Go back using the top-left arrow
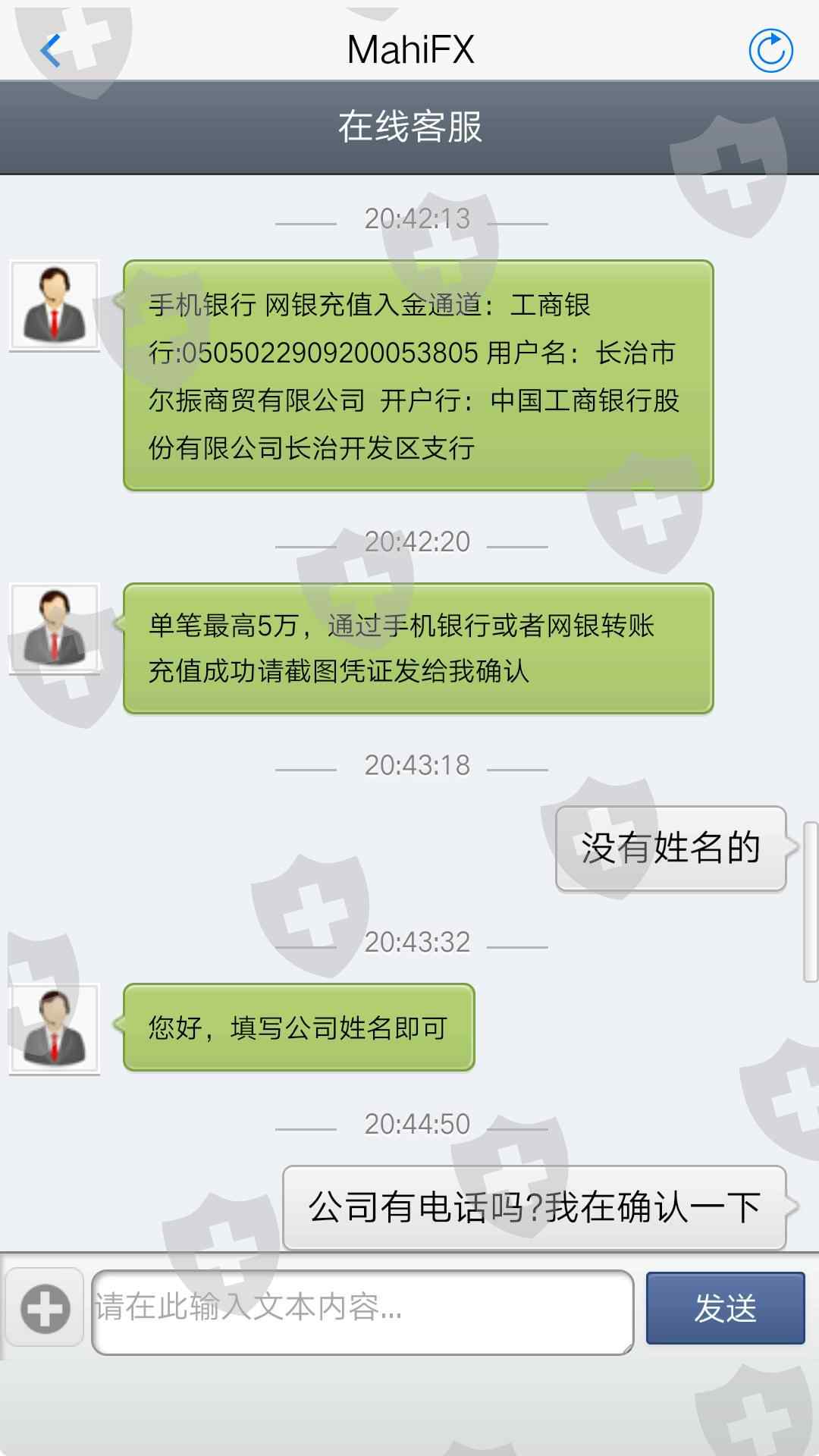This screenshot has width=819, height=1456. tap(51, 51)
